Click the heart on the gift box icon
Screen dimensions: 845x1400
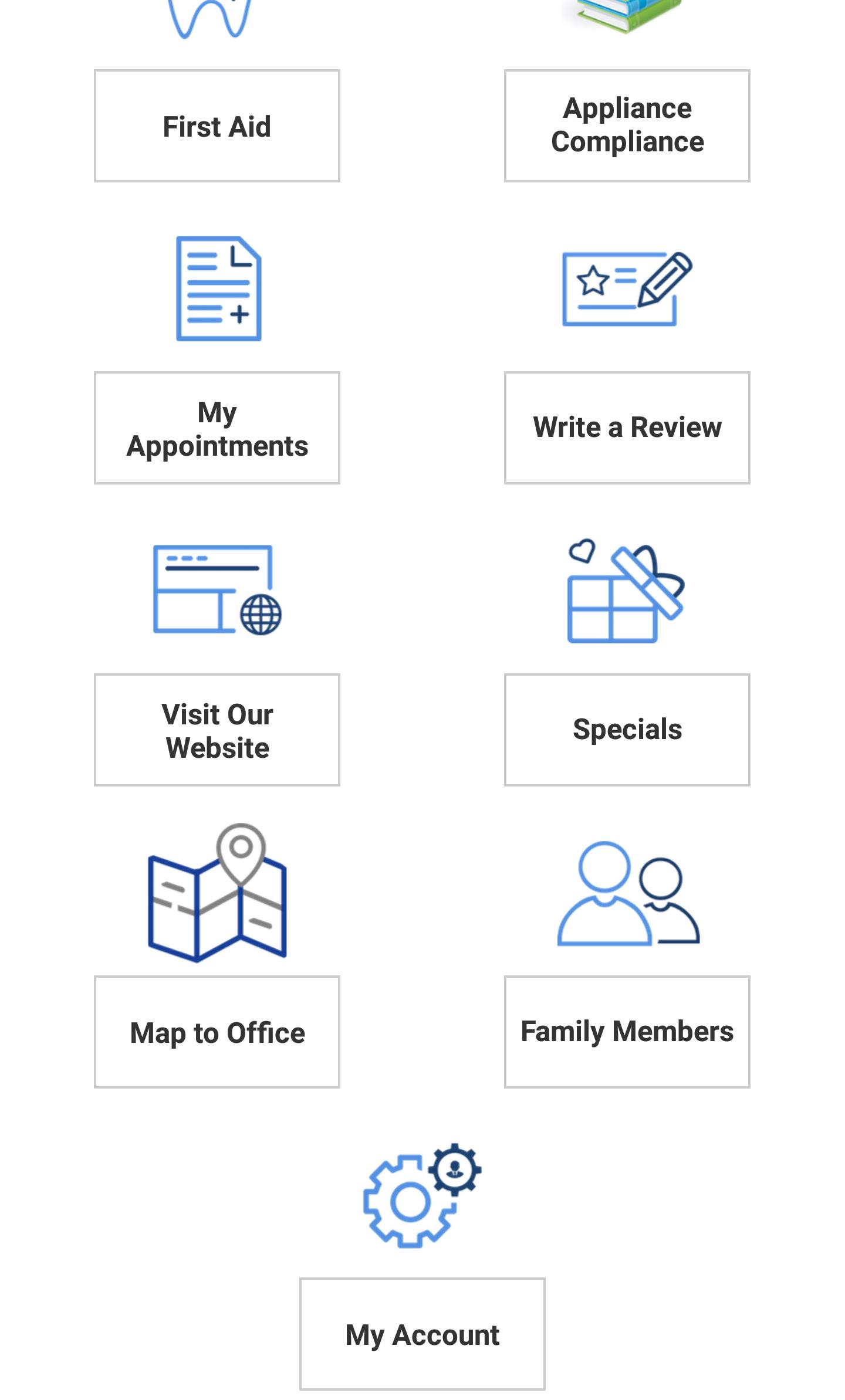pyautogui.click(x=581, y=552)
